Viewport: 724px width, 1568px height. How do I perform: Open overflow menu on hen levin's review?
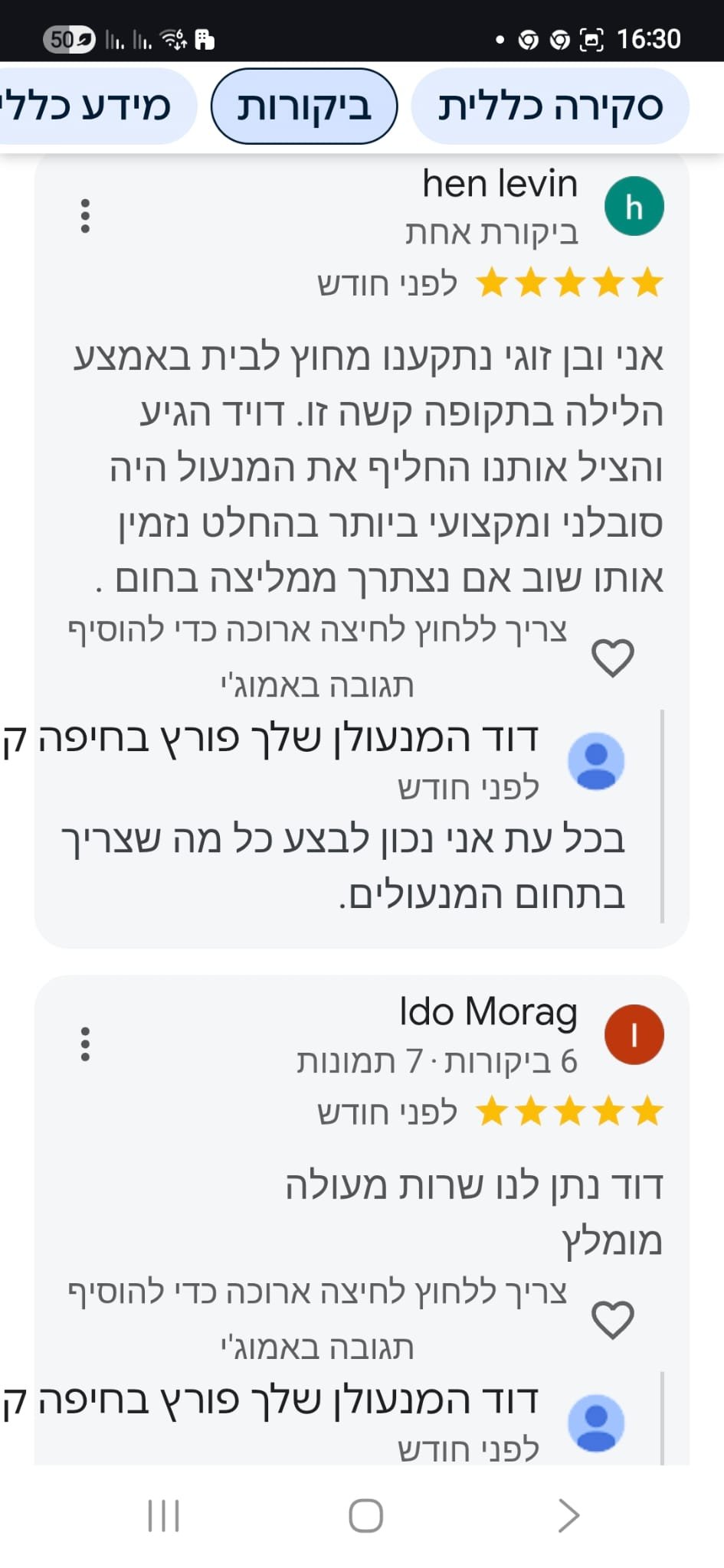click(85, 216)
